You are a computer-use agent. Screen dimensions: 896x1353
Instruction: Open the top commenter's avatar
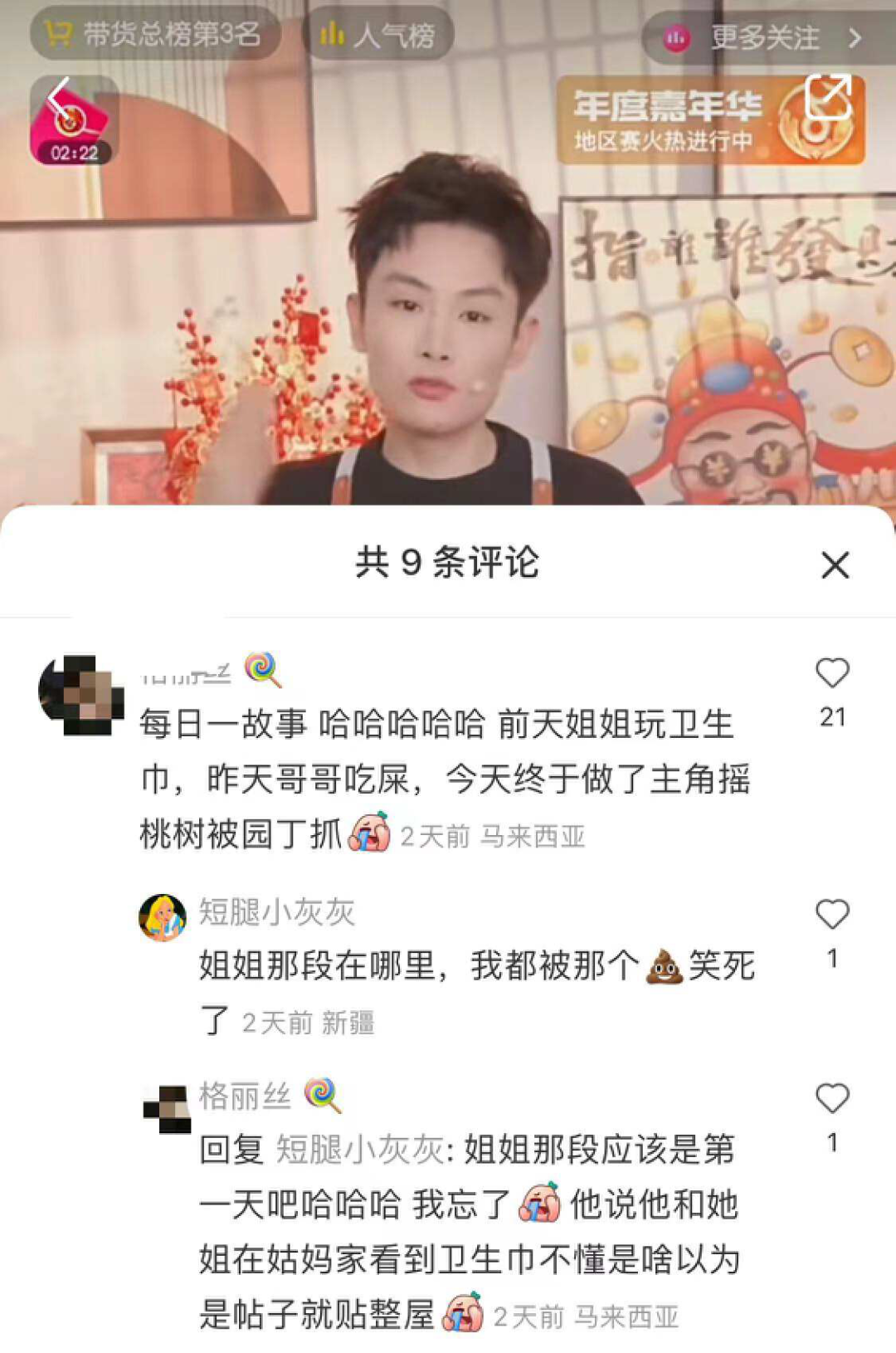(x=81, y=695)
